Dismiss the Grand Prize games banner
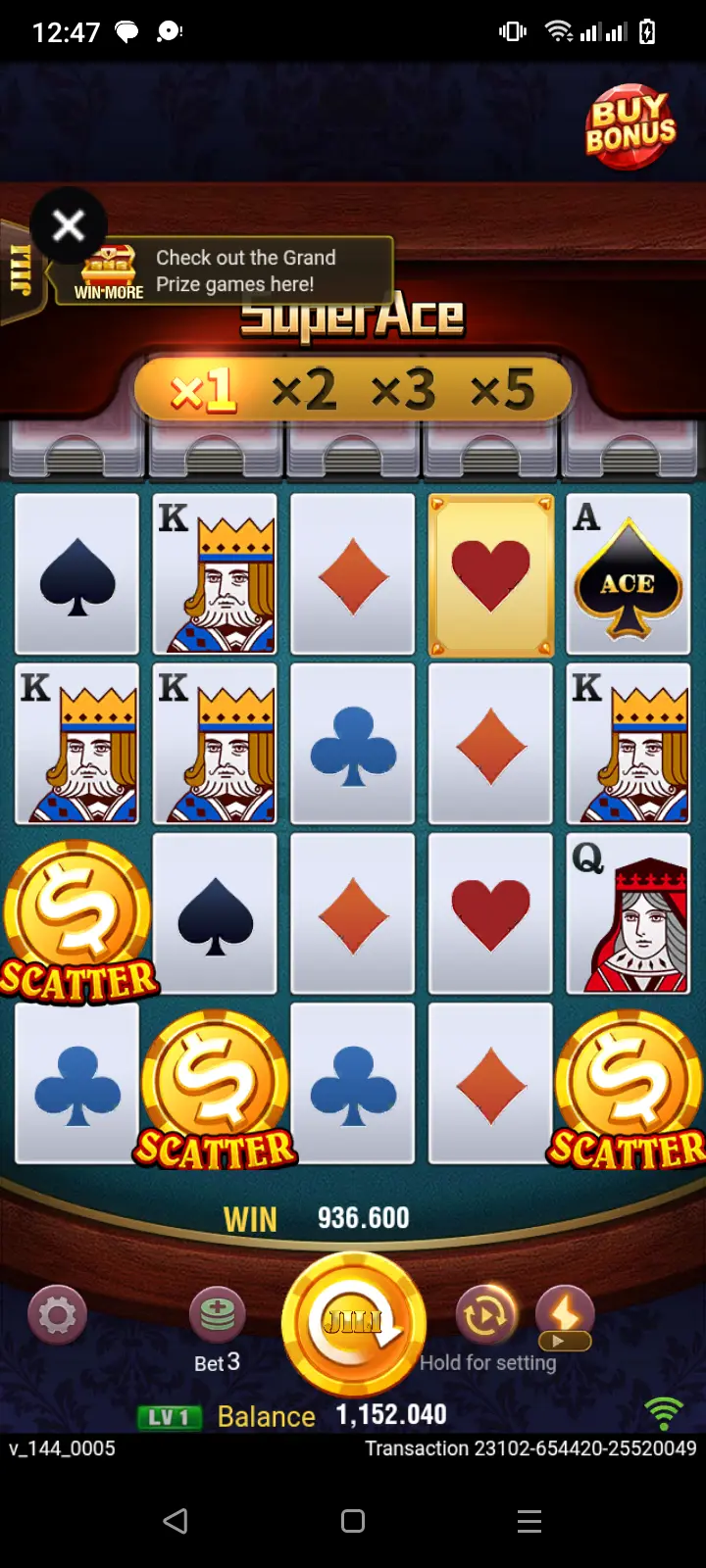 pyautogui.click(x=68, y=226)
